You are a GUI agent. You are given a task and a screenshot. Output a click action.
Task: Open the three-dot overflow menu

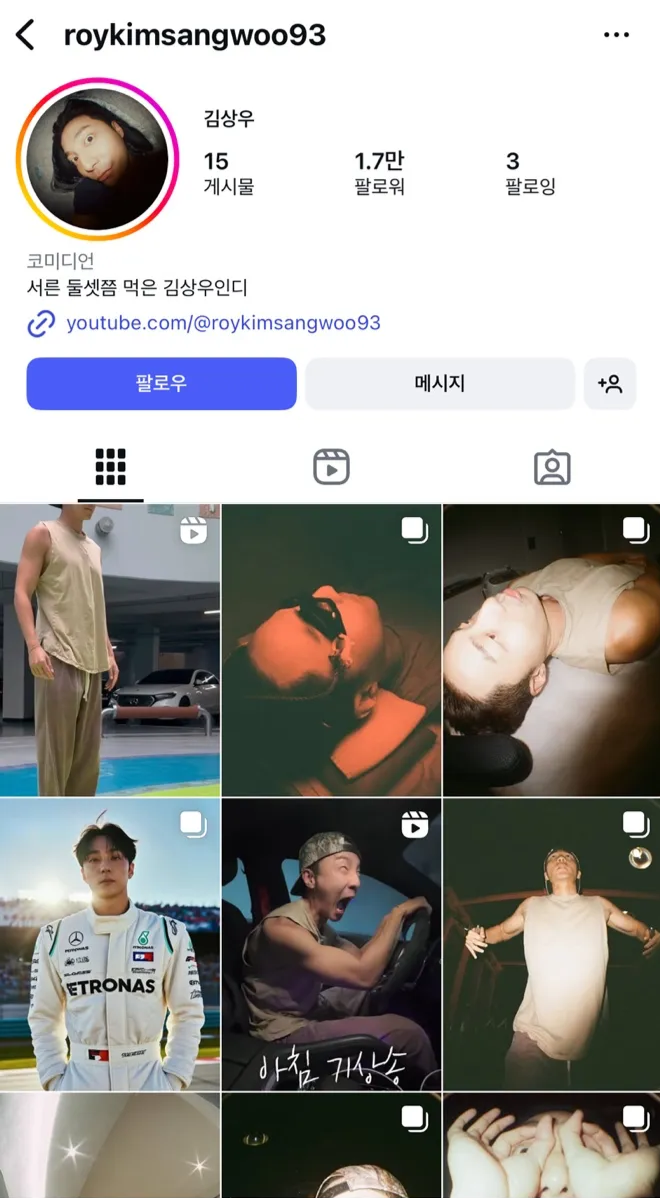point(616,36)
